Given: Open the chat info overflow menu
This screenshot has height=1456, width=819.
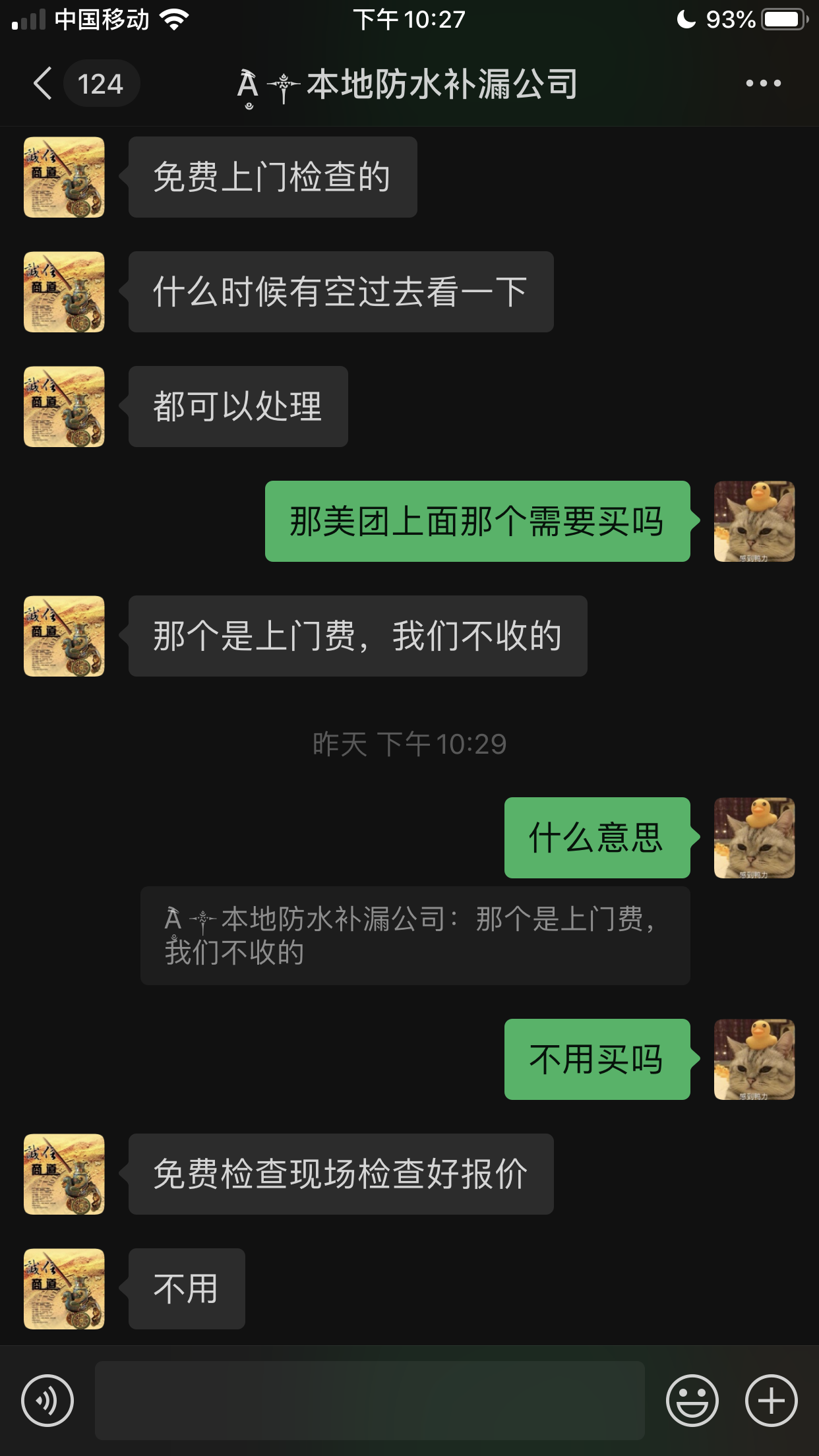Looking at the screenshot, I should click(763, 84).
